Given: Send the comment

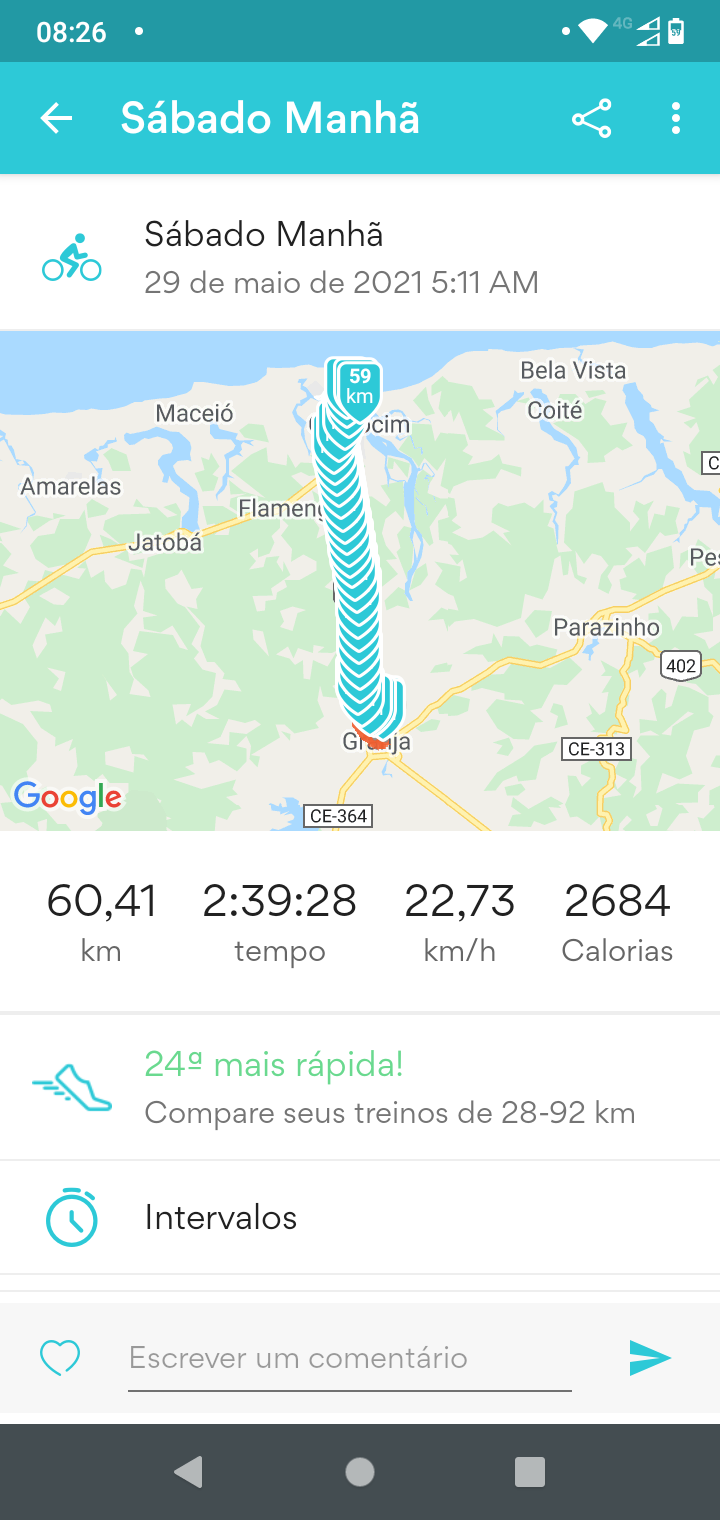Looking at the screenshot, I should (650, 1358).
